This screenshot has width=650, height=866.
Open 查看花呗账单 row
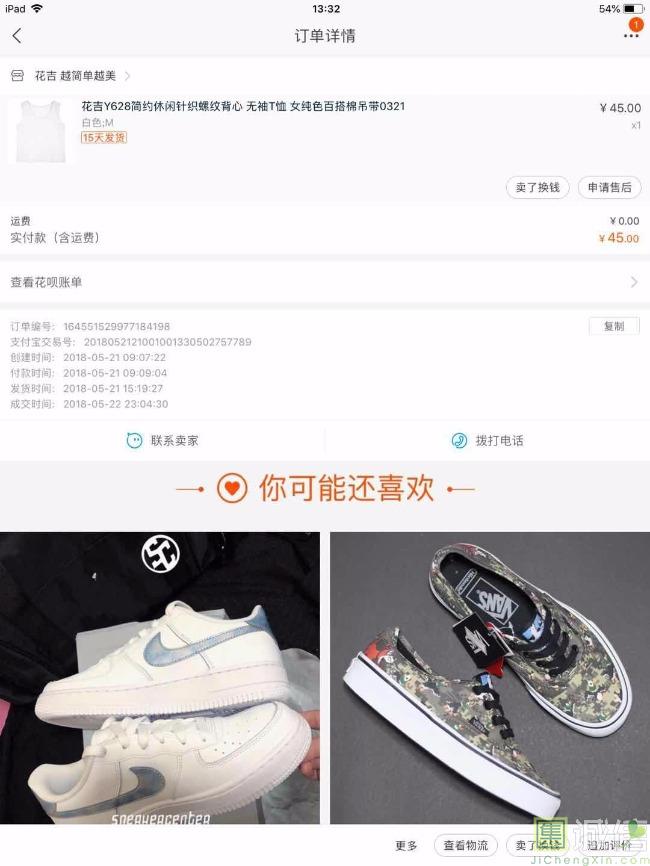tap(324, 282)
